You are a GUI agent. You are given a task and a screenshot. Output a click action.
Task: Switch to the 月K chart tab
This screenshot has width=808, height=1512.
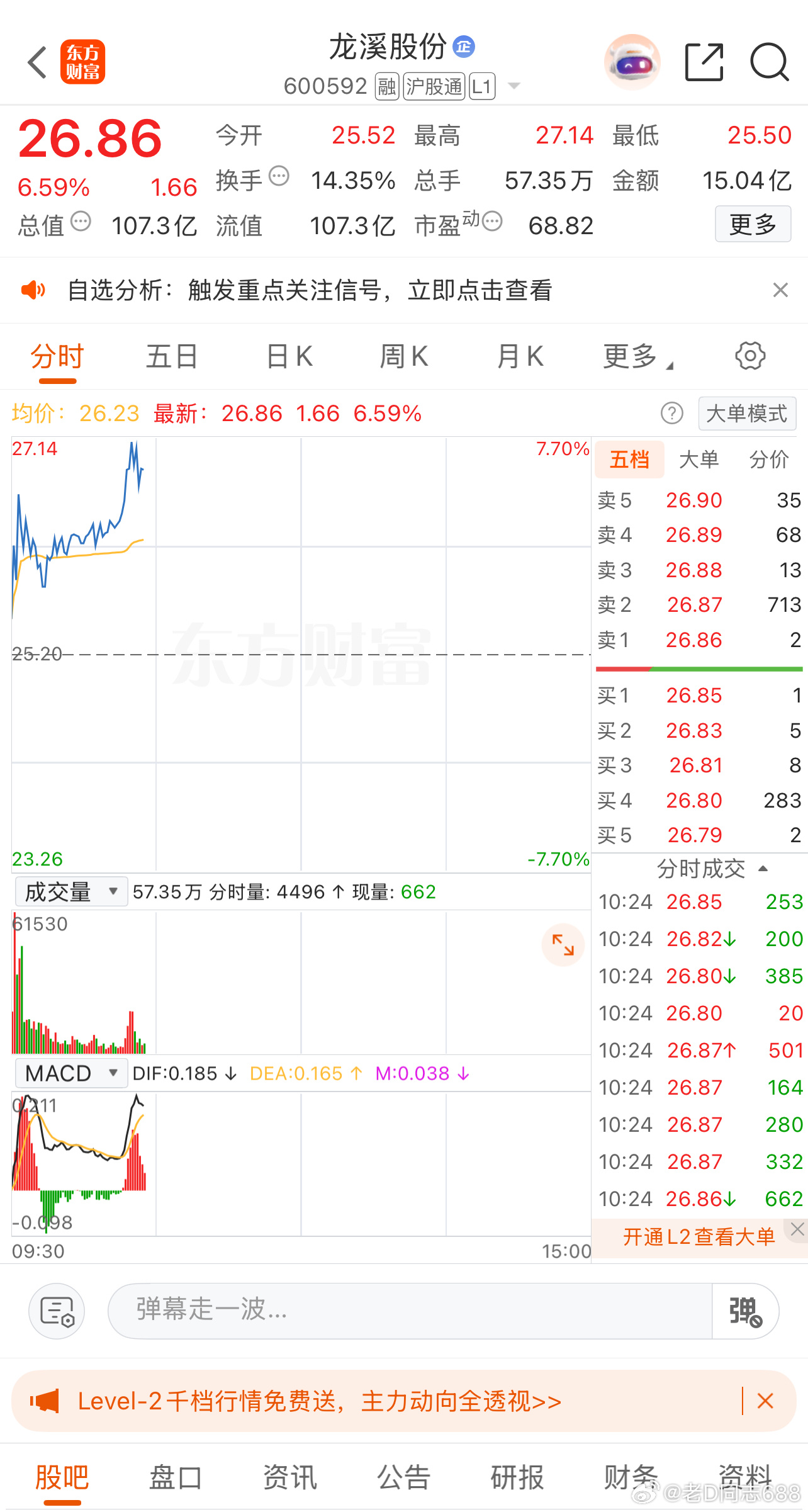tap(520, 356)
